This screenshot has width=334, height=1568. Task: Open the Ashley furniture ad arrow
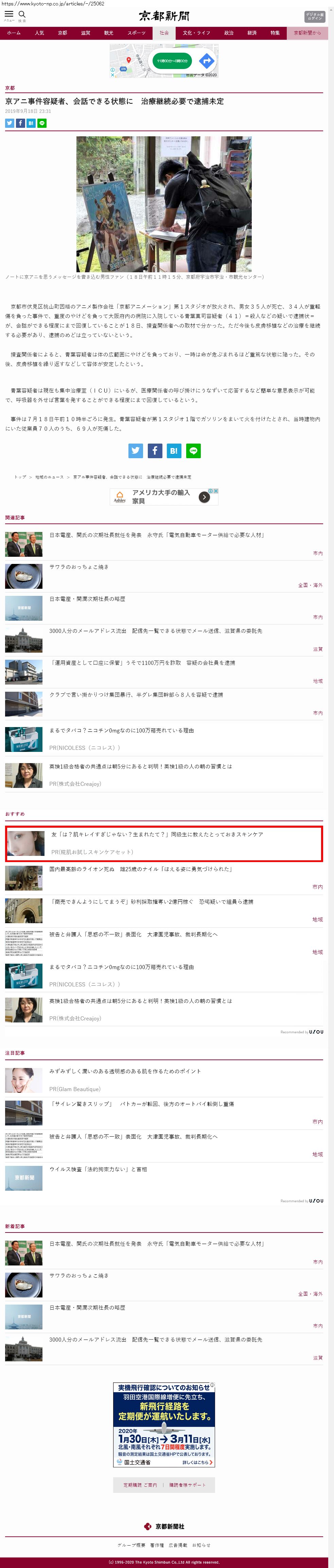(x=205, y=497)
